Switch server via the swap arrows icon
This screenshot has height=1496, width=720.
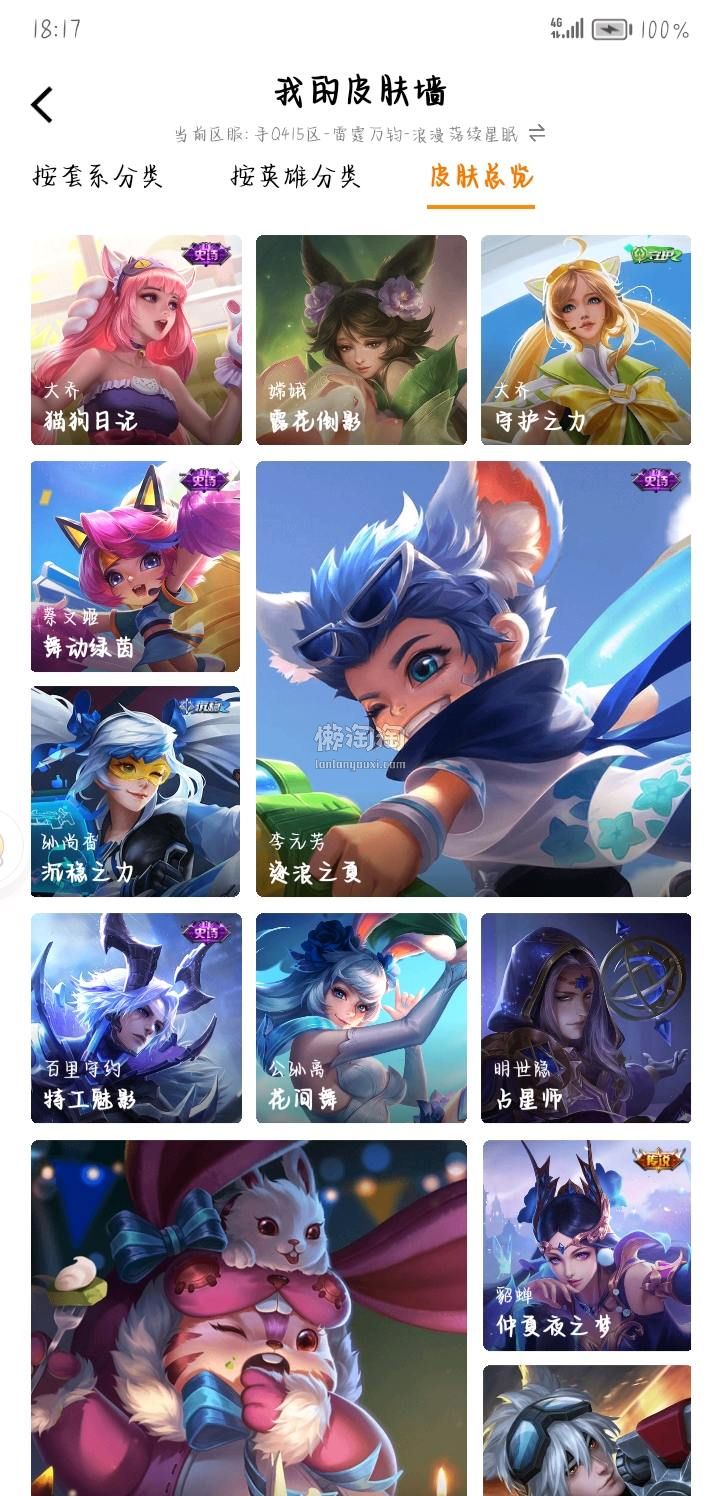537,133
